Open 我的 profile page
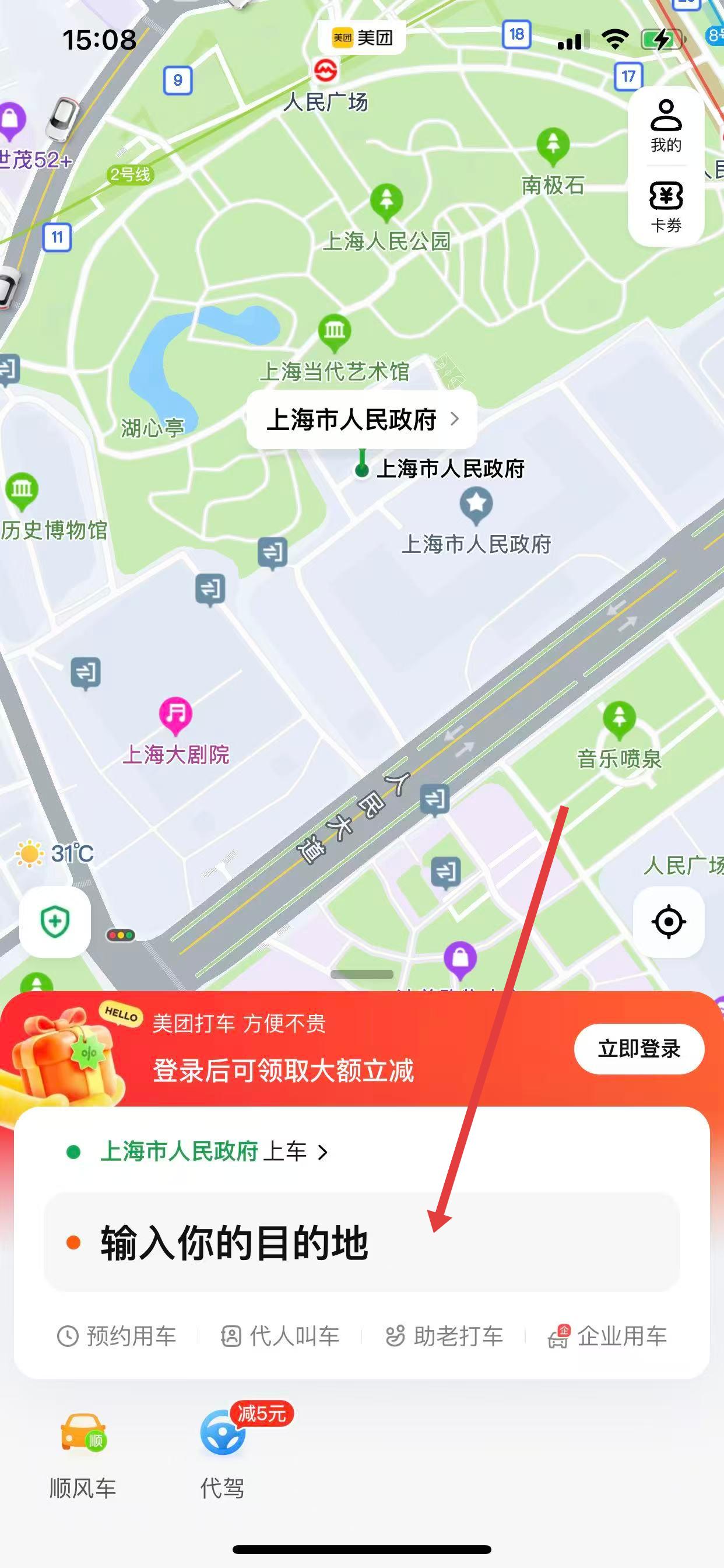724x1568 pixels. (x=666, y=126)
